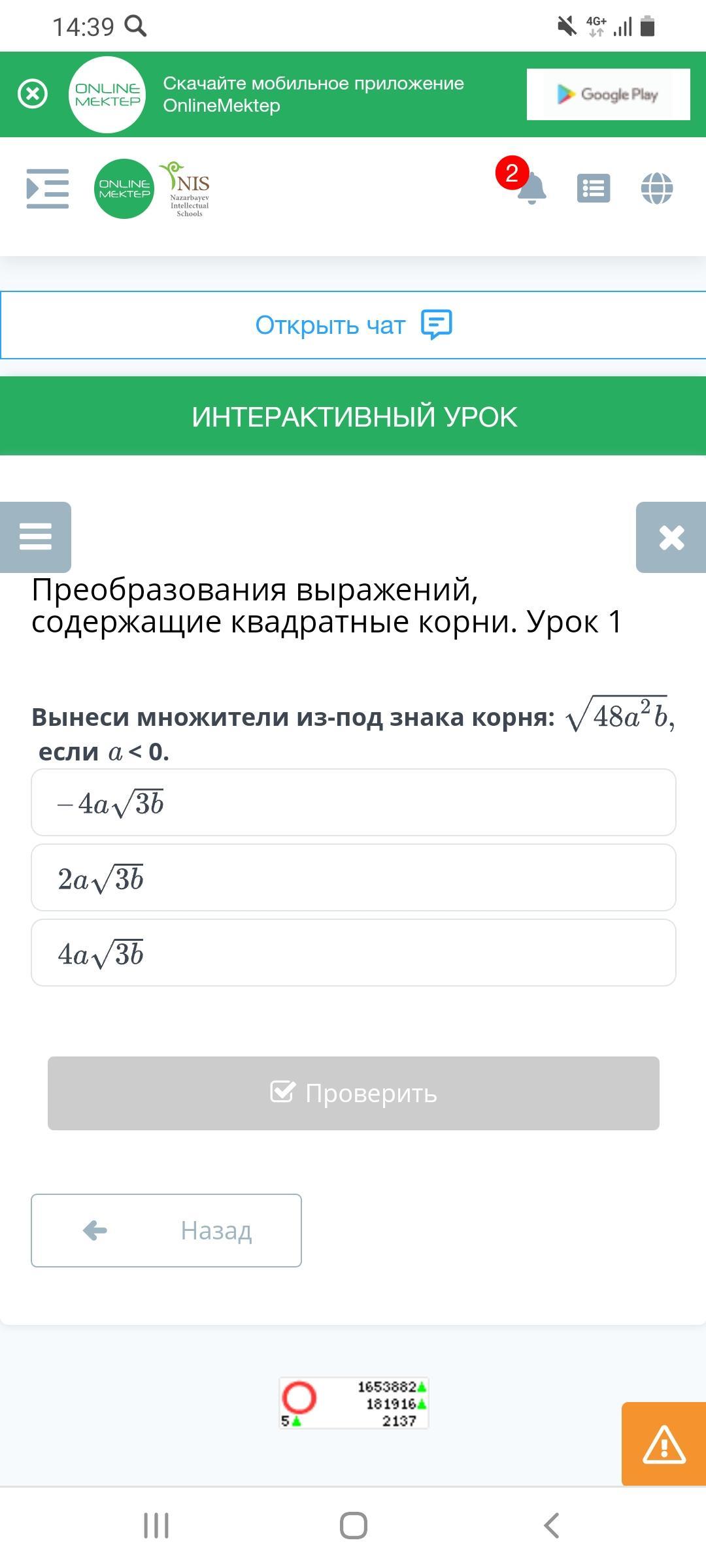Go to the system home screen
This screenshot has width=706, height=1568.
pos(353,1526)
